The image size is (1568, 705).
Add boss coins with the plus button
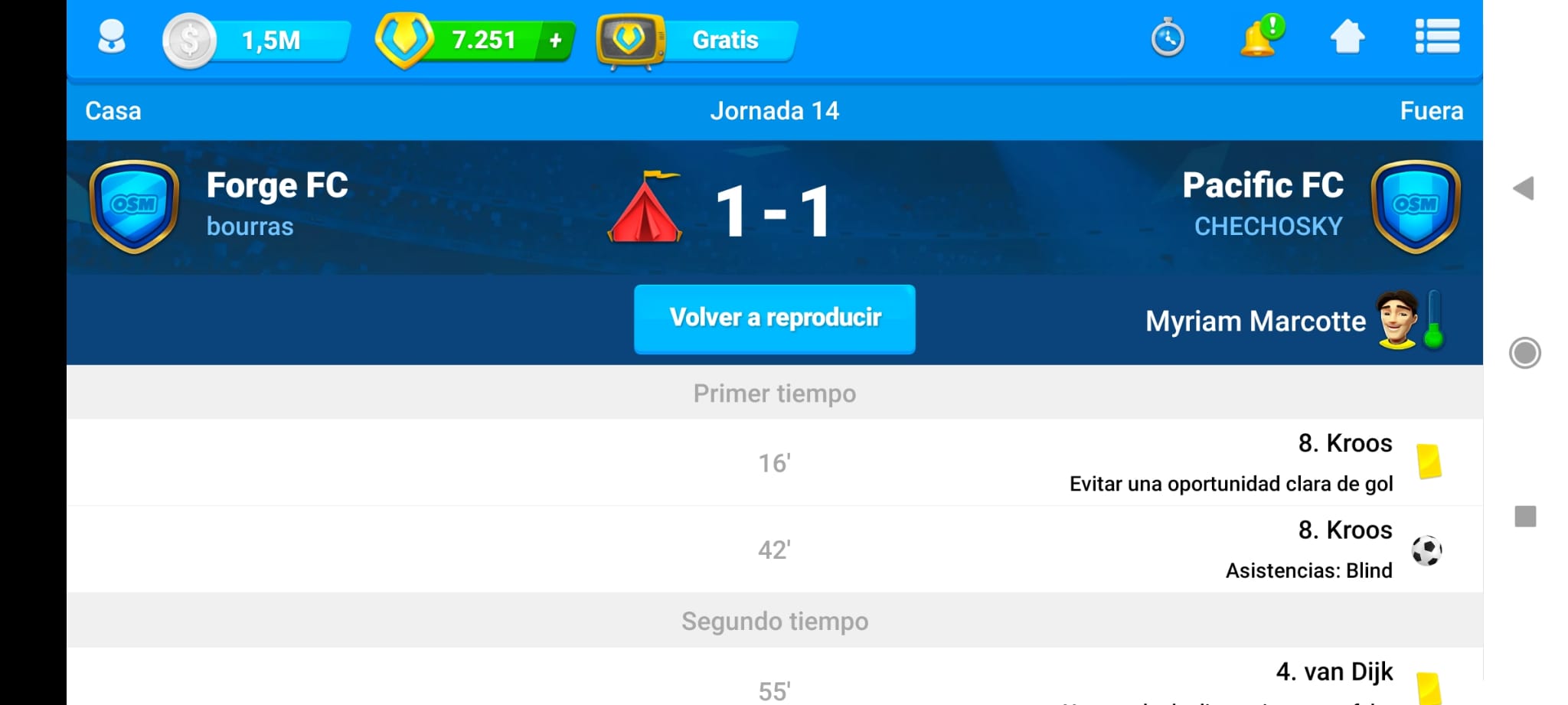pos(556,40)
